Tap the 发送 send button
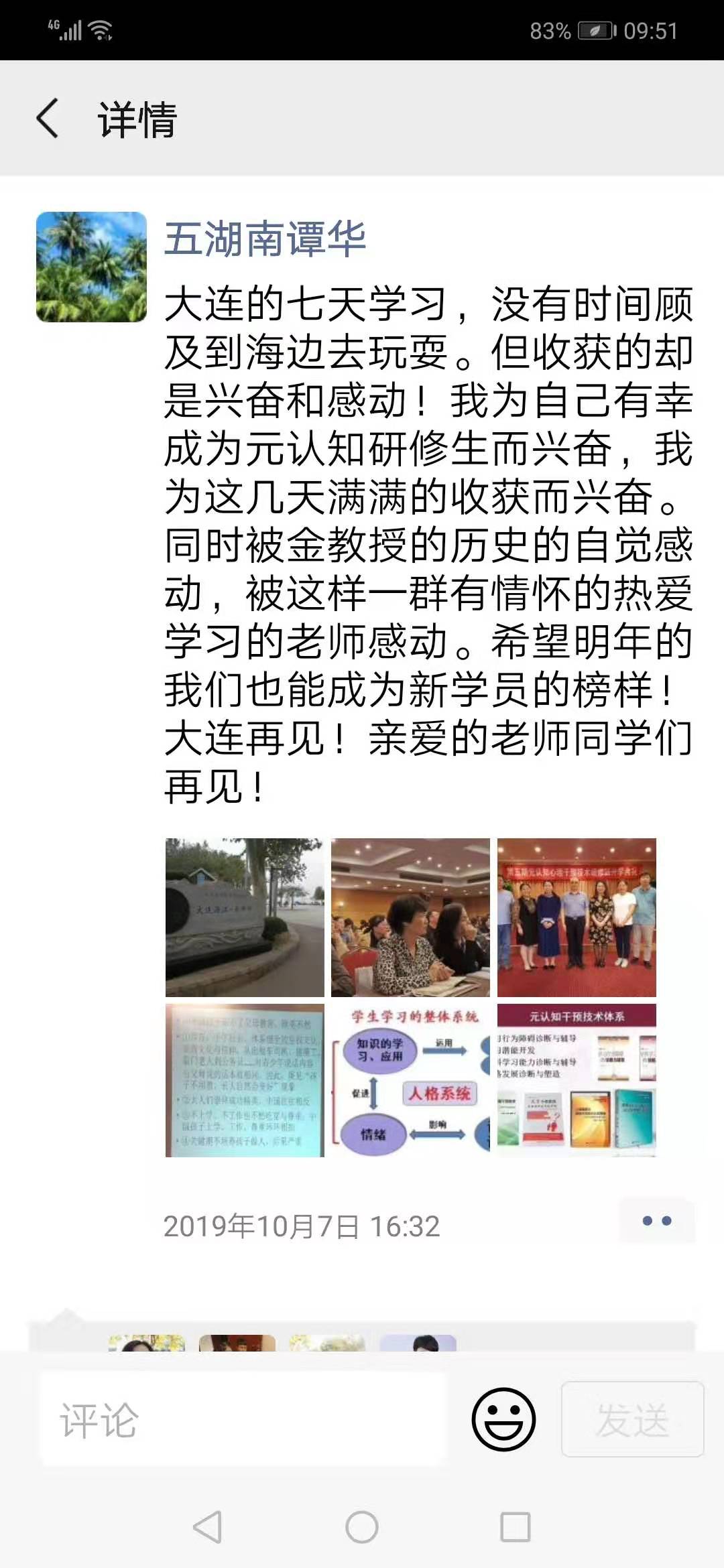724x1568 pixels. click(x=632, y=1419)
